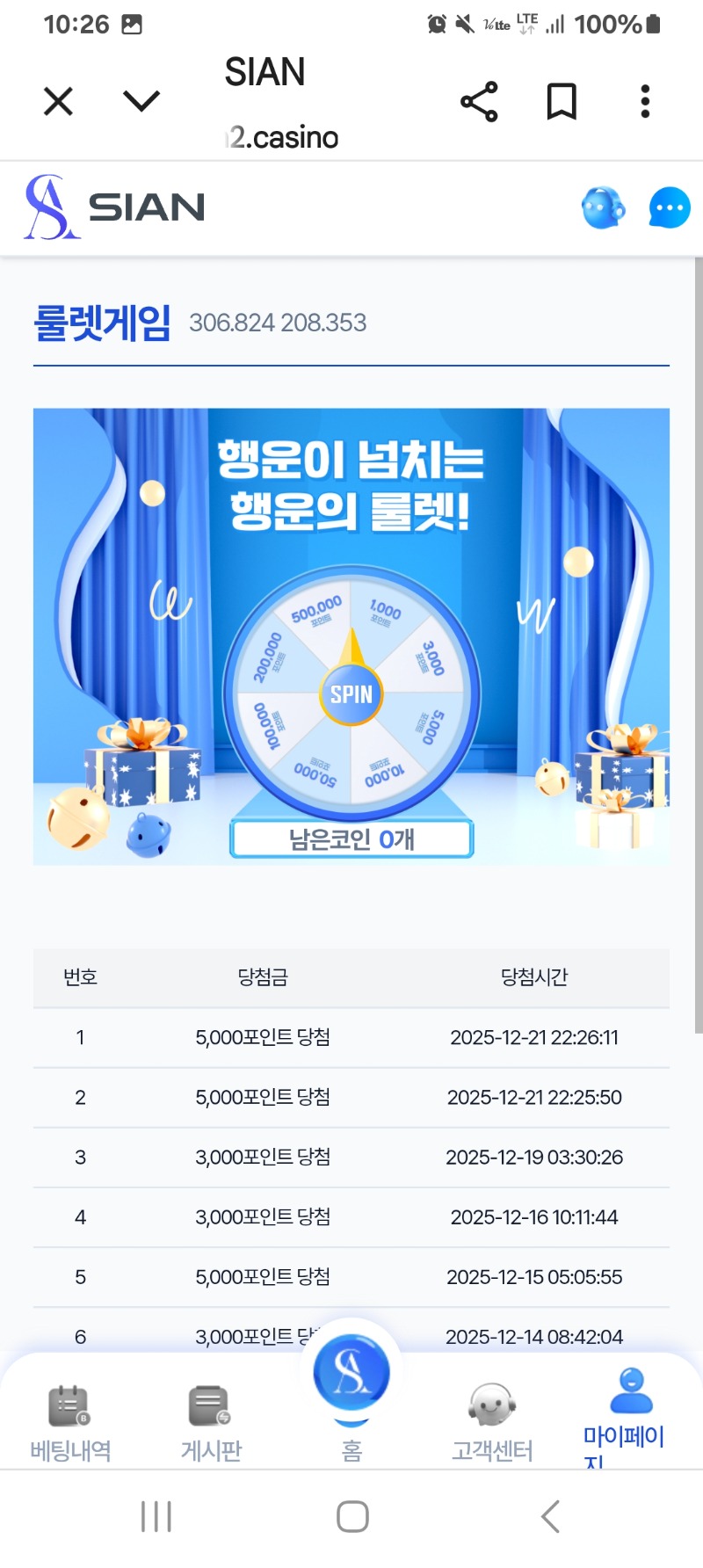
Task: Close the in-app browser page
Action: point(58,102)
